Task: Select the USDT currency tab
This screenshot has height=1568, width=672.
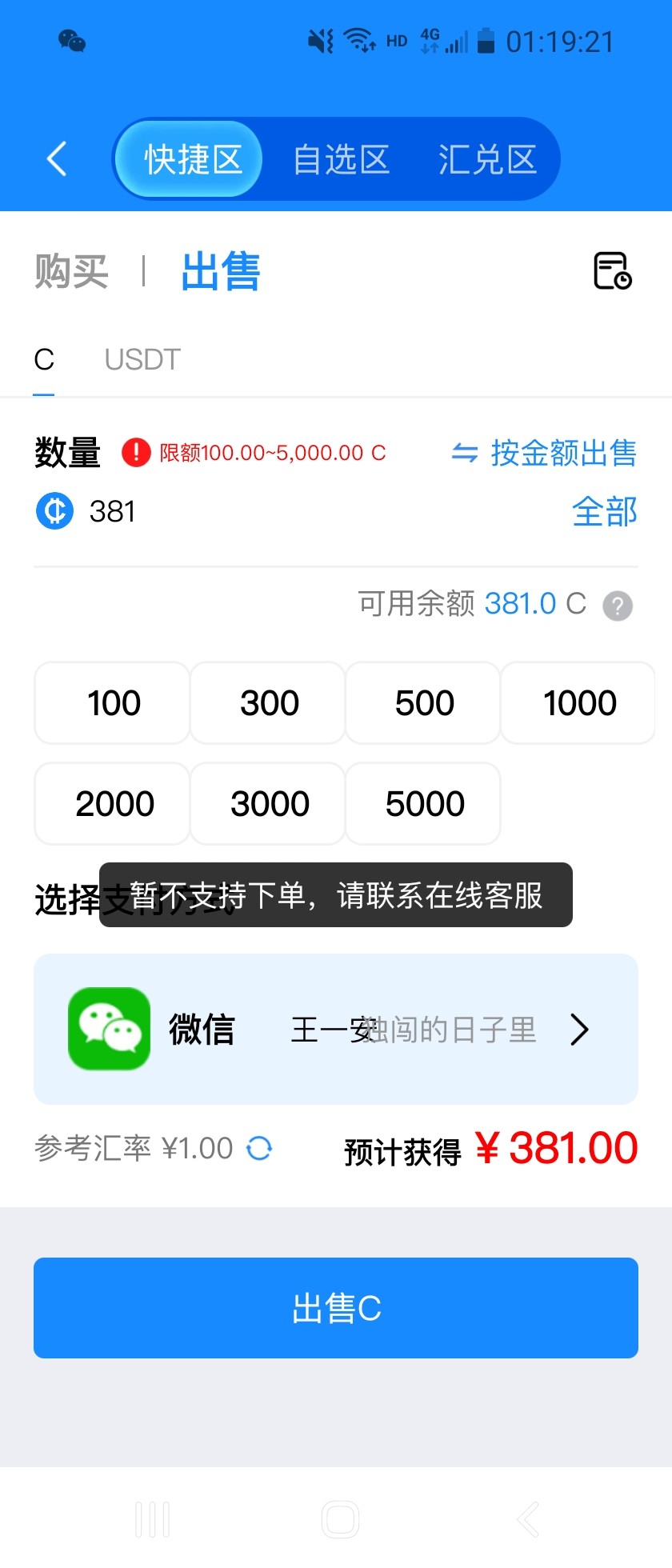Action: click(x=142, y=360)
